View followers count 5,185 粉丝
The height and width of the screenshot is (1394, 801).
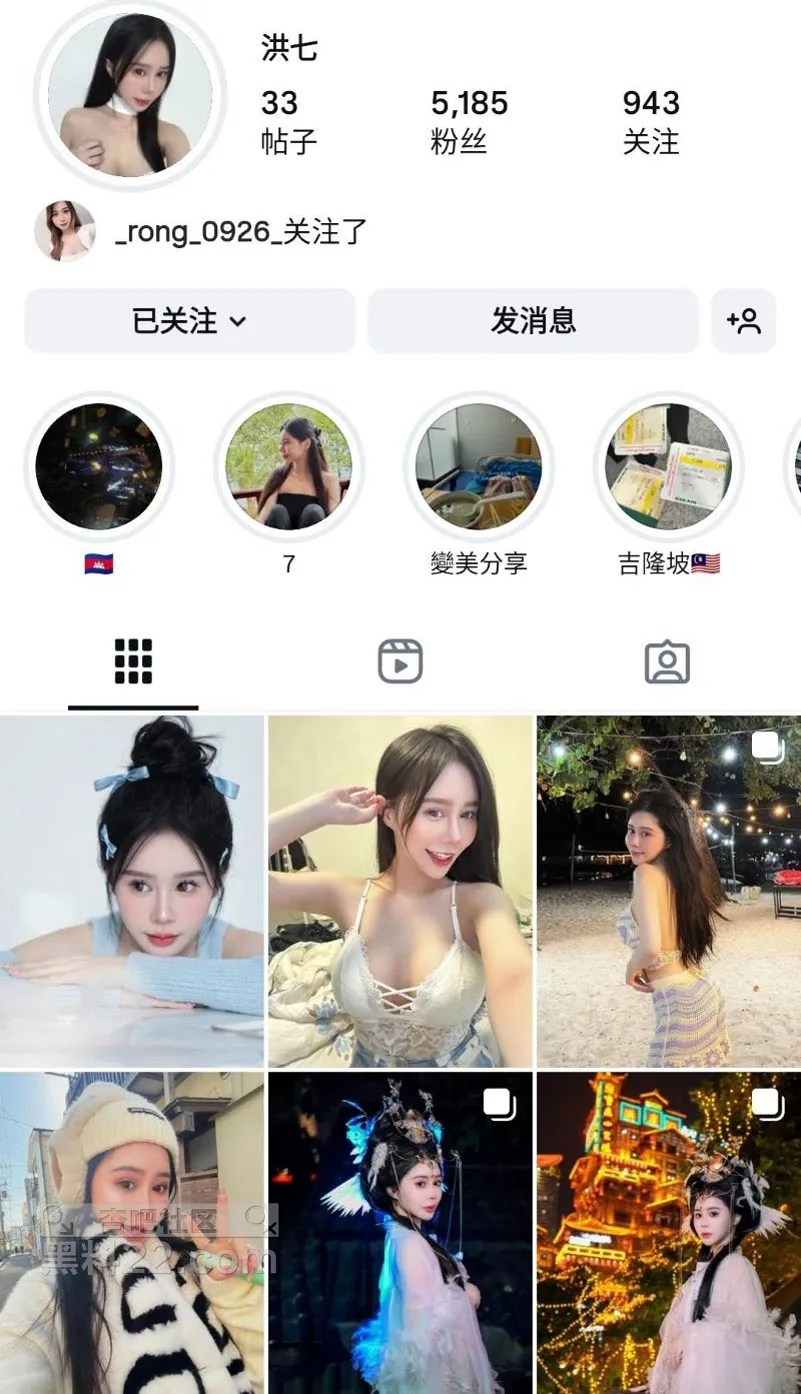[x=469, y=122]
